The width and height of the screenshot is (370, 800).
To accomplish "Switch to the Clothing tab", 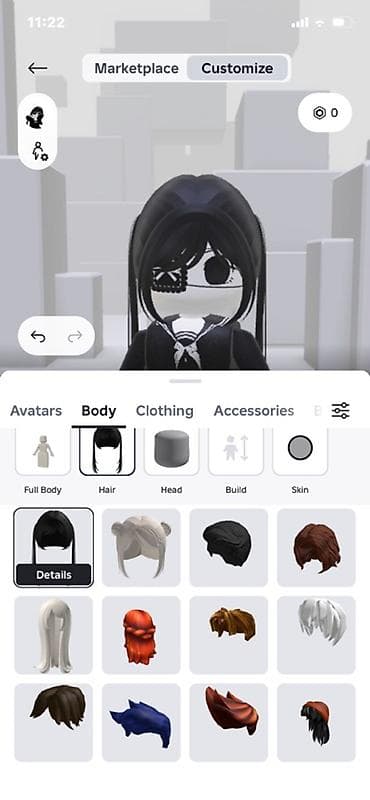I will tap(164, 411).
